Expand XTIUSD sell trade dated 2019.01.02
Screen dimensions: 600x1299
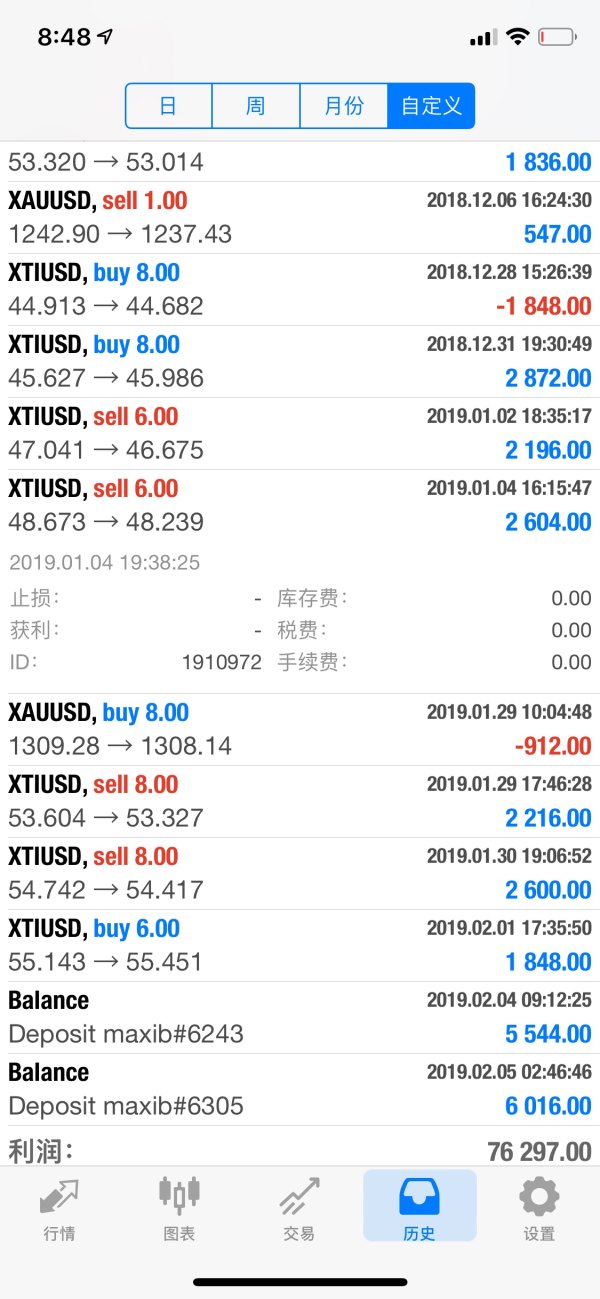click(x=300, y=433)
